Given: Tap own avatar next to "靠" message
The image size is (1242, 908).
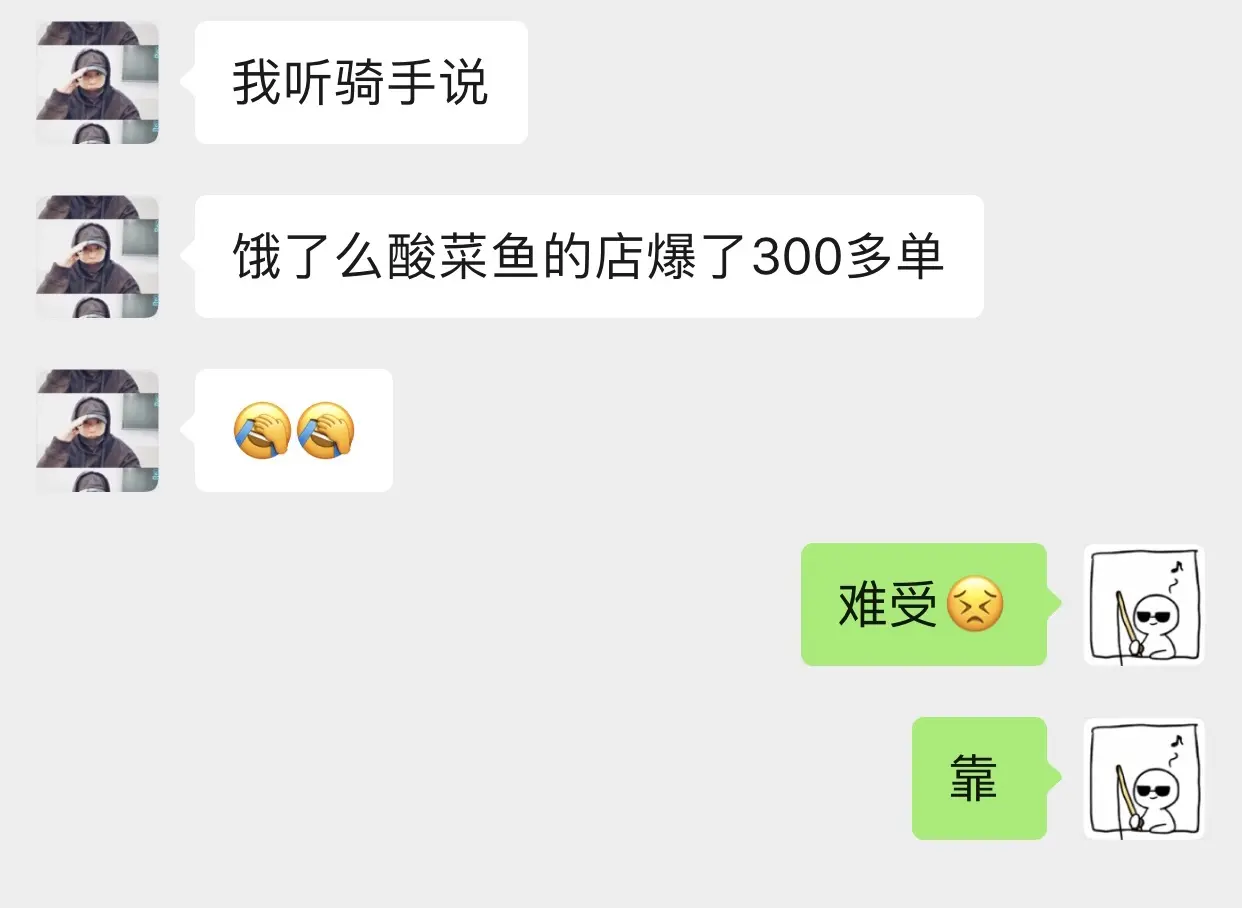Looking at the screenshot, I should tap(1144, 779).
